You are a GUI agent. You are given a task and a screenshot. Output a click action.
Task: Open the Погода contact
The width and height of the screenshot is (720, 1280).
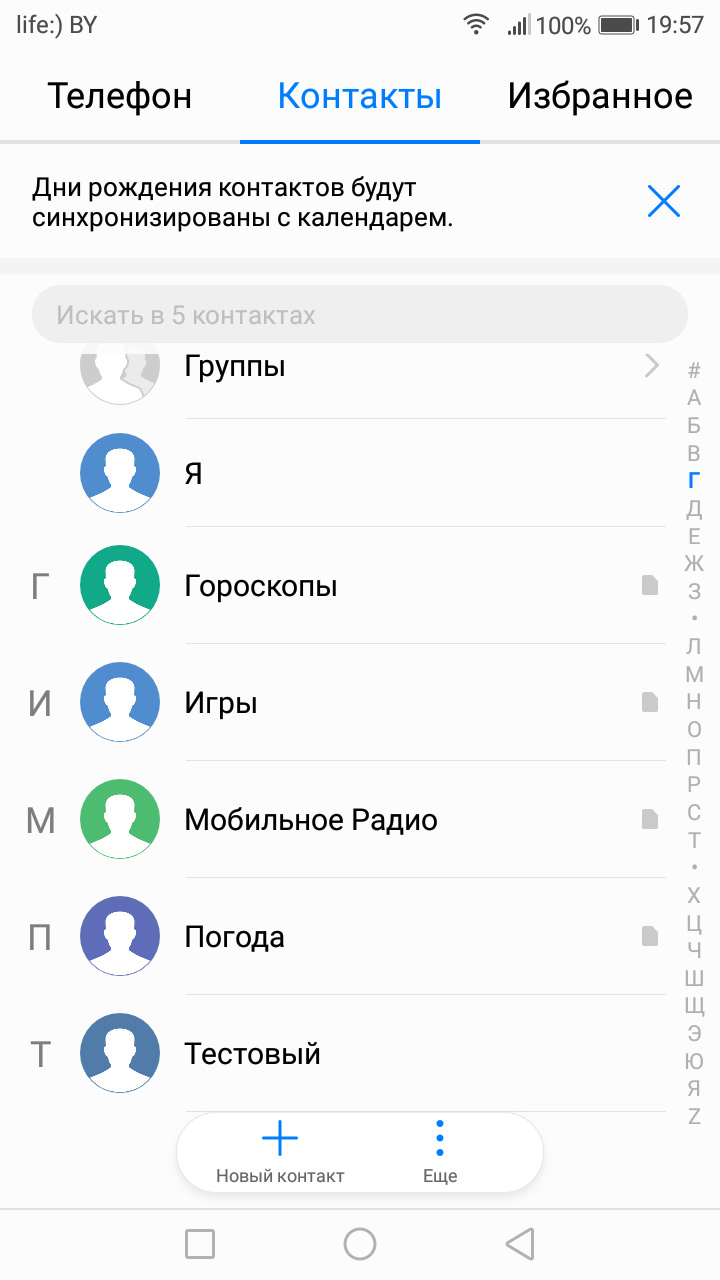[360, 936]
